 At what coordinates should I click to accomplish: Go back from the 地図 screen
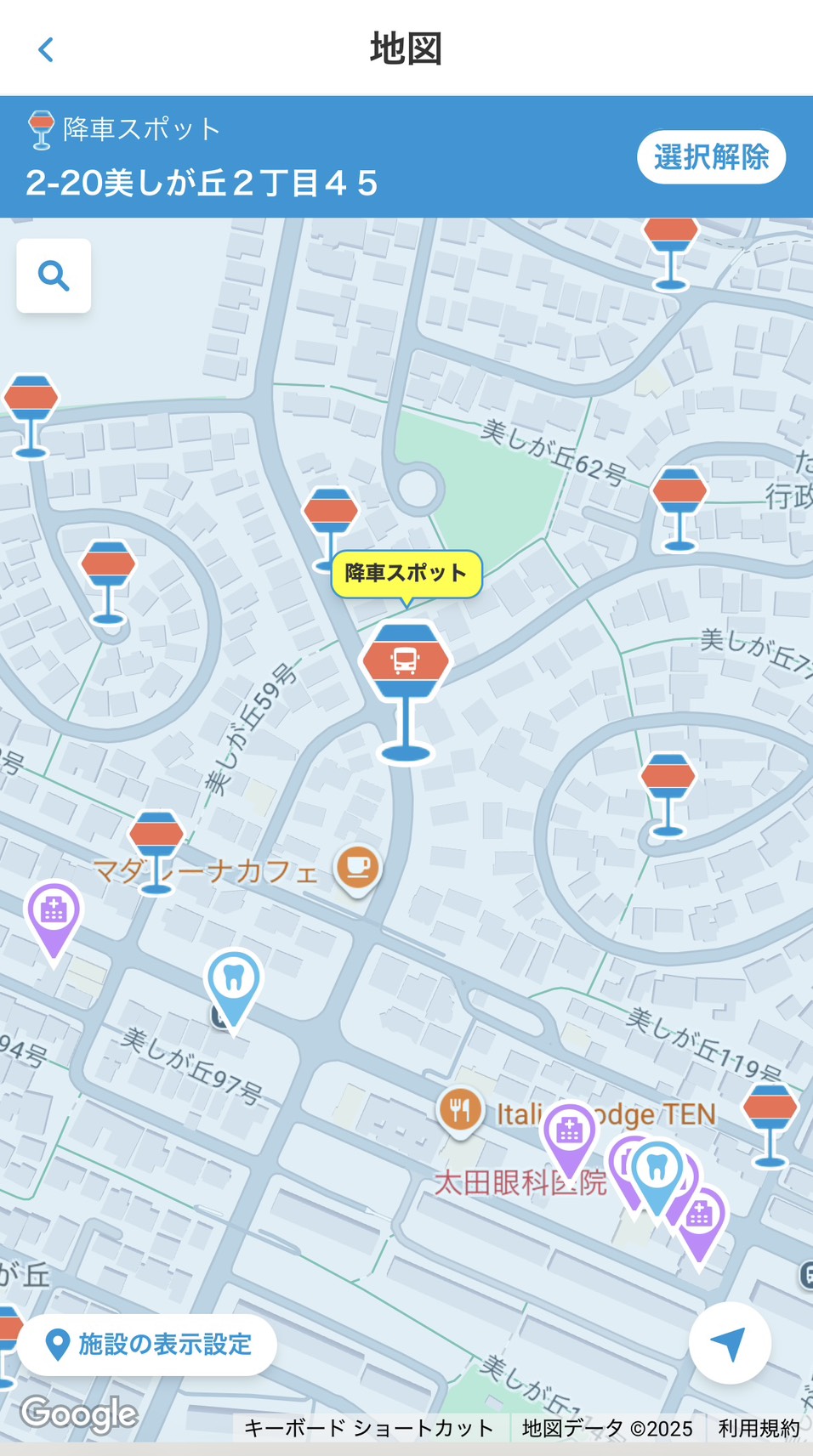[x=46, y=49]
